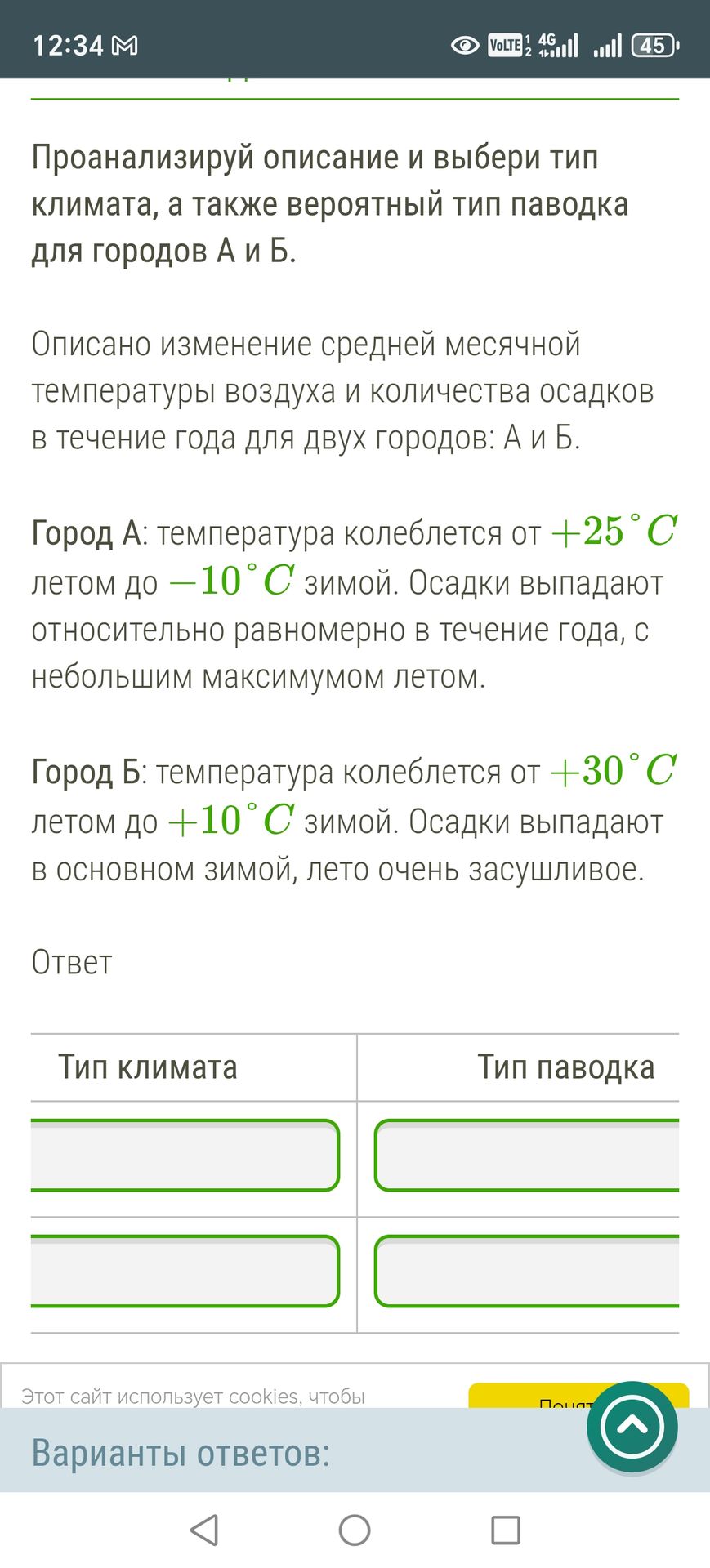Select the lower answer field under Тип паводка
710x1568 pixels.
point(527,1271)
